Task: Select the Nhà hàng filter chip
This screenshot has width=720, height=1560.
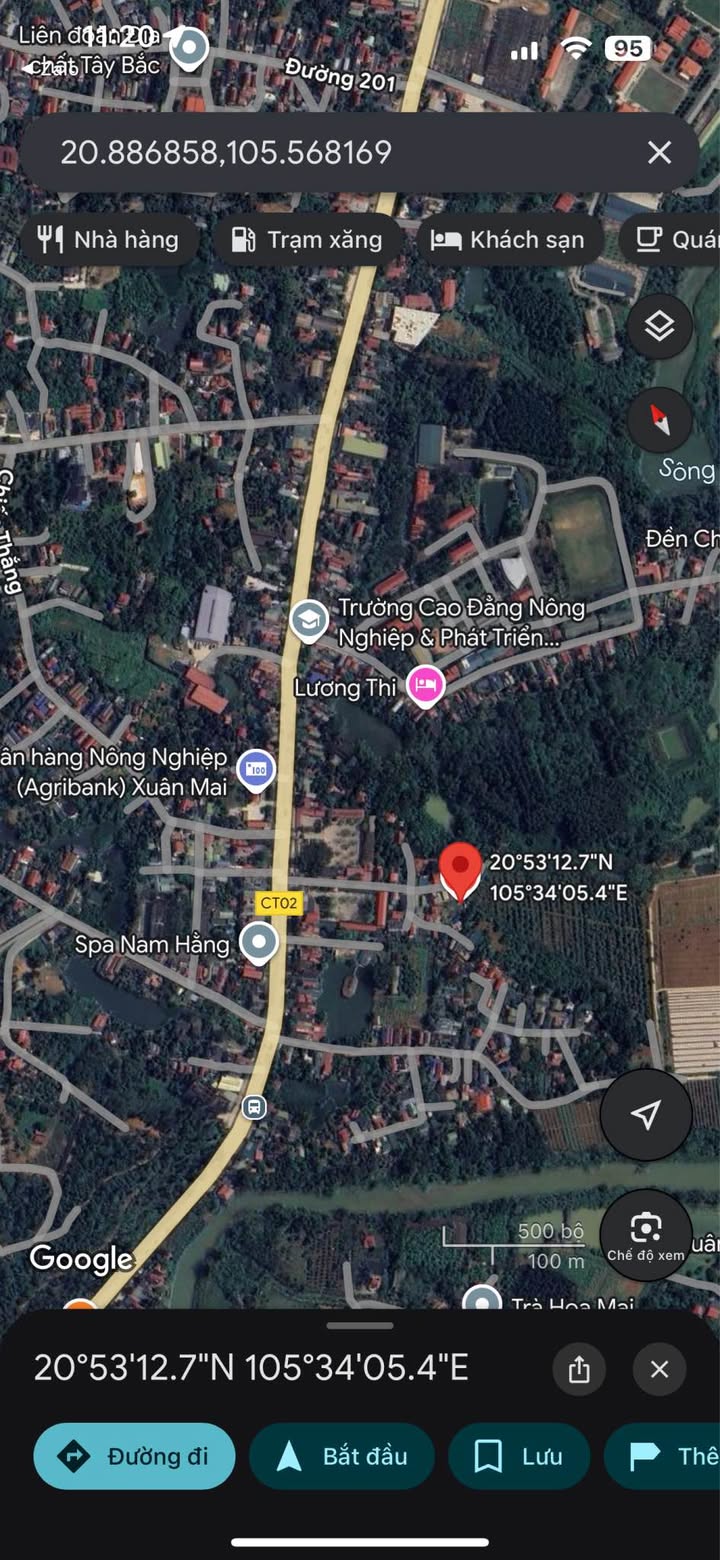Action: pyautogui.click(x=108, y=240)
